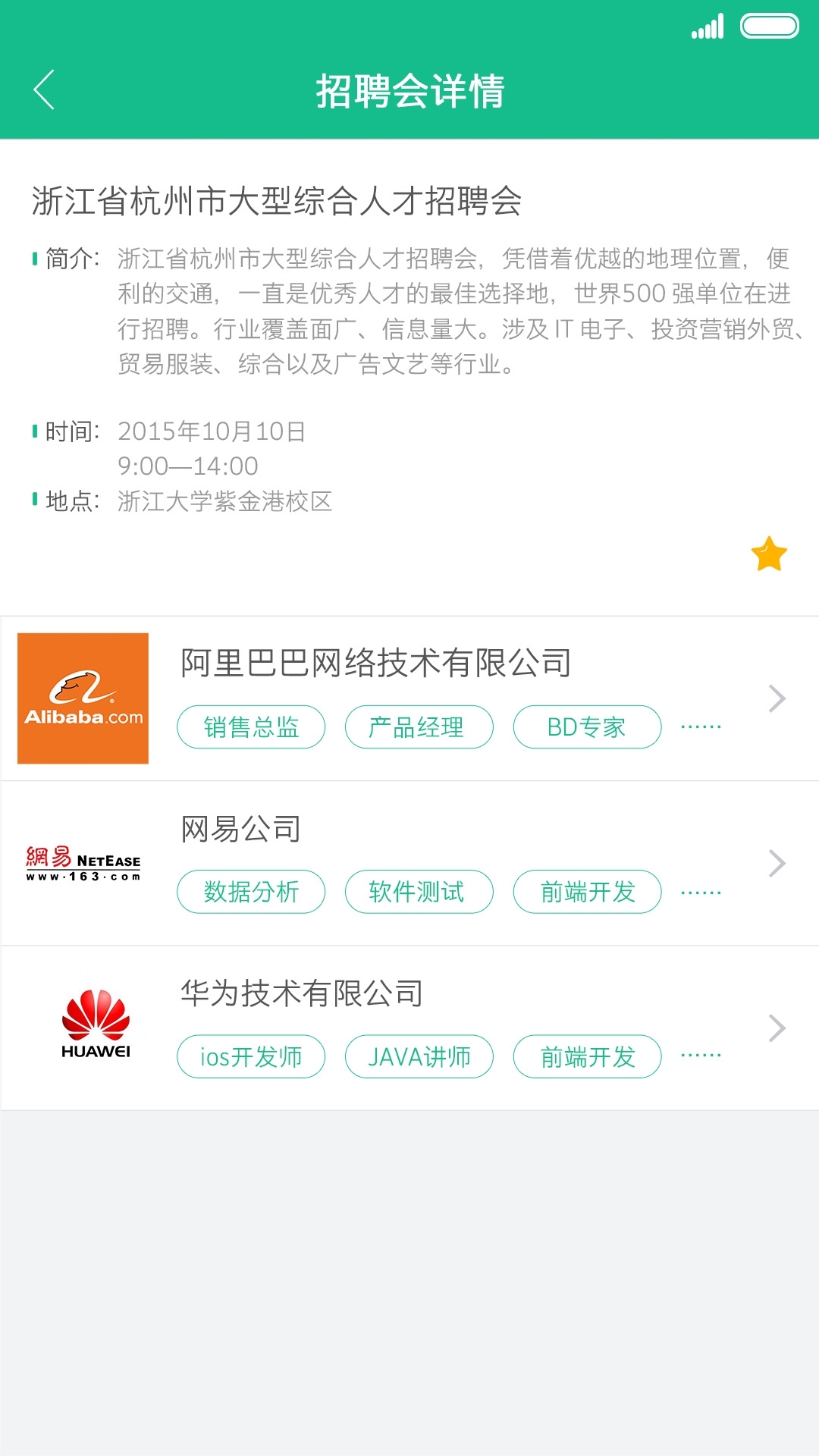Viewport: 819px width, 1456px height.
Task: Expand details for 网易公司
Action: point(775,863)
